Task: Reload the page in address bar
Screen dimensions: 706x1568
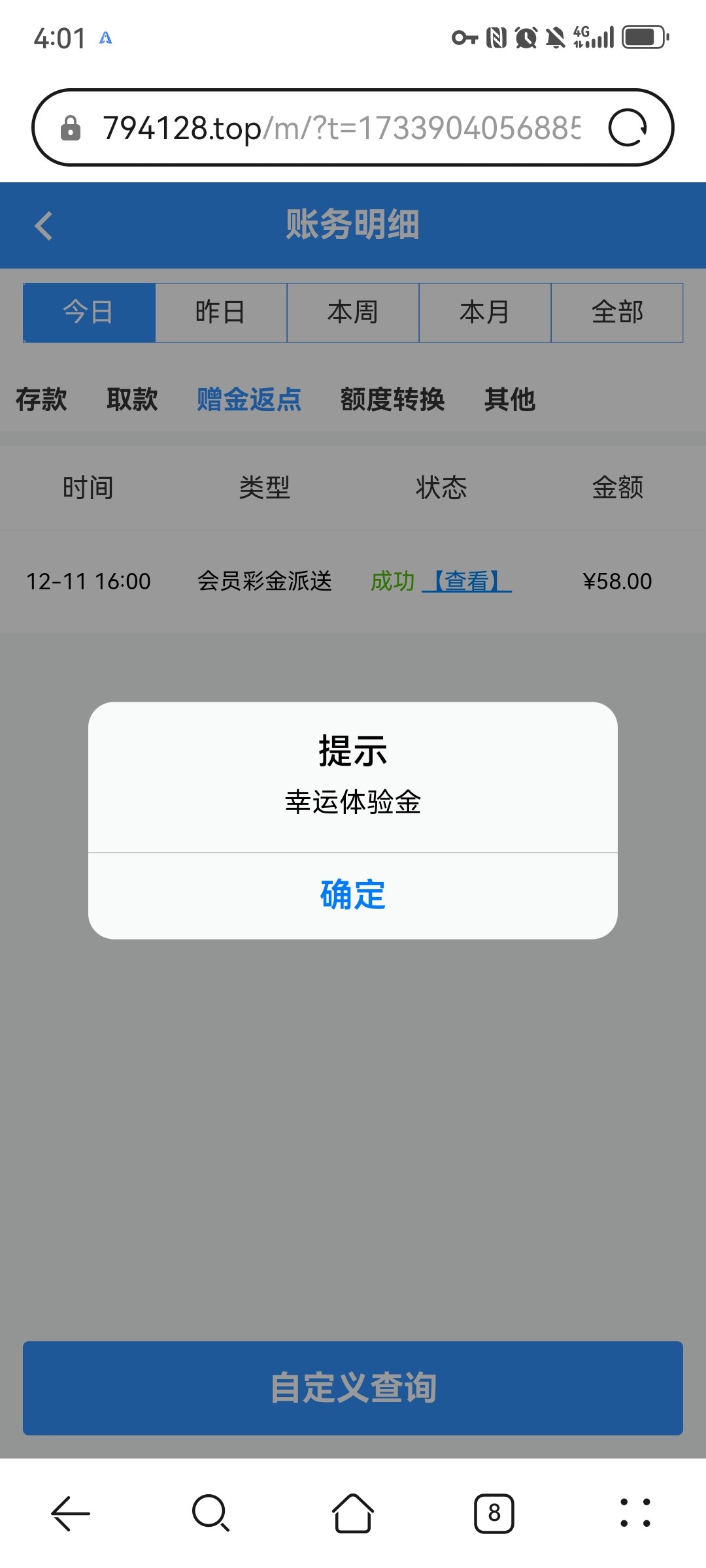Action: click(x=628, y=127)
